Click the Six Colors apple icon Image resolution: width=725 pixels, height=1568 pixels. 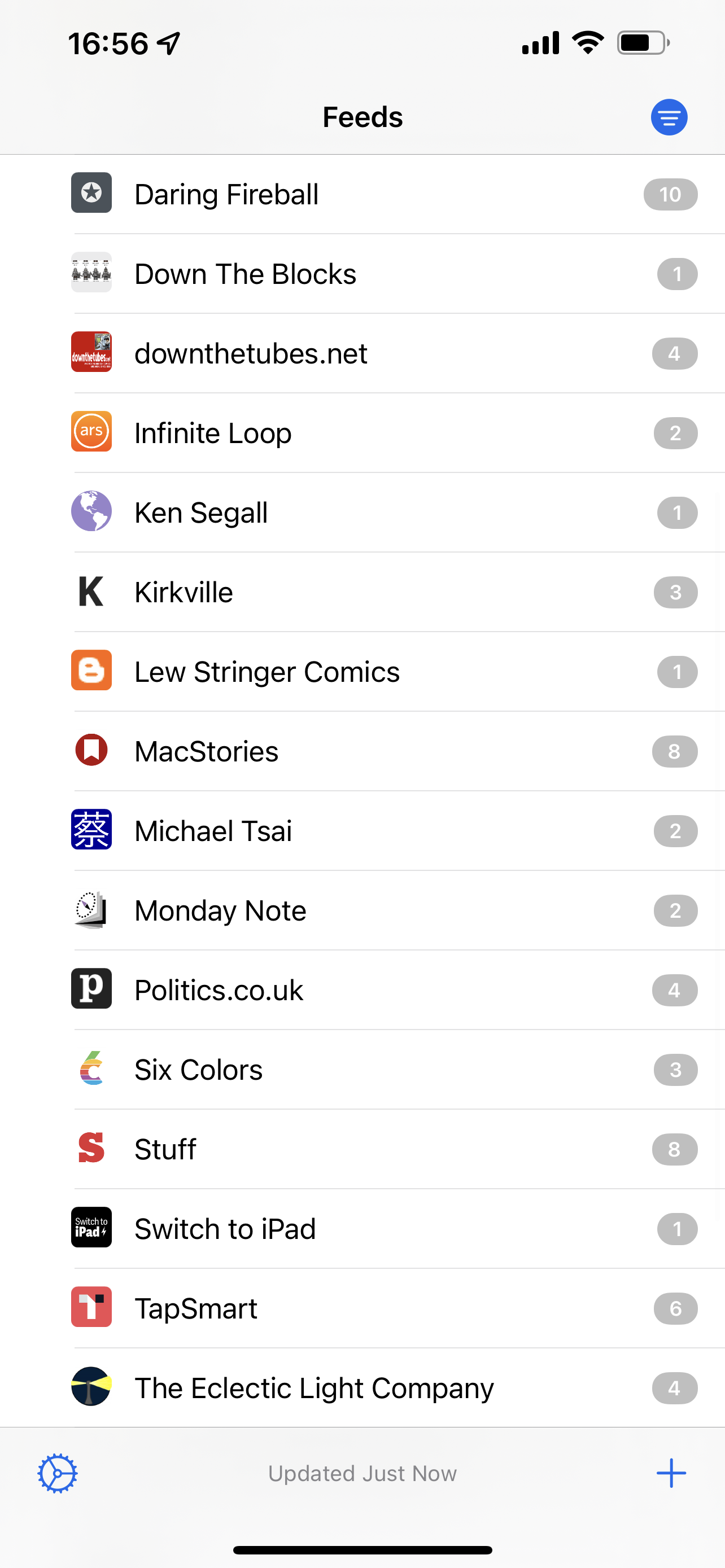point(91,1069)
